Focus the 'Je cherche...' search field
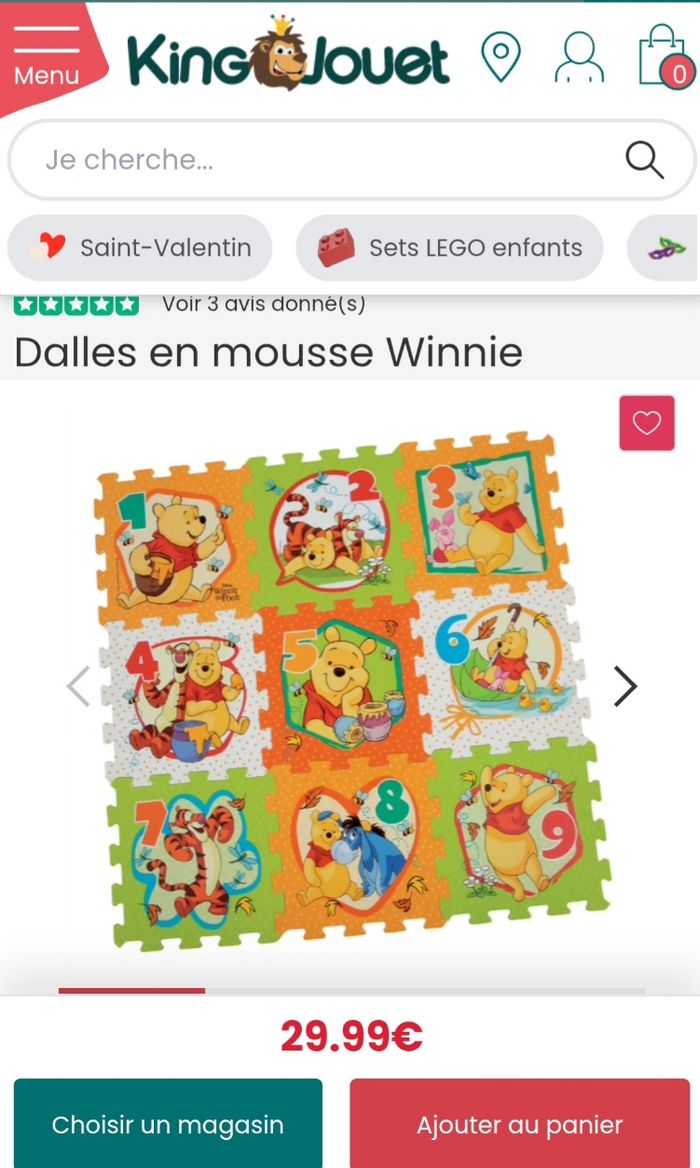The height and width of the screenshot is (1168, 700). pos(320,160)
